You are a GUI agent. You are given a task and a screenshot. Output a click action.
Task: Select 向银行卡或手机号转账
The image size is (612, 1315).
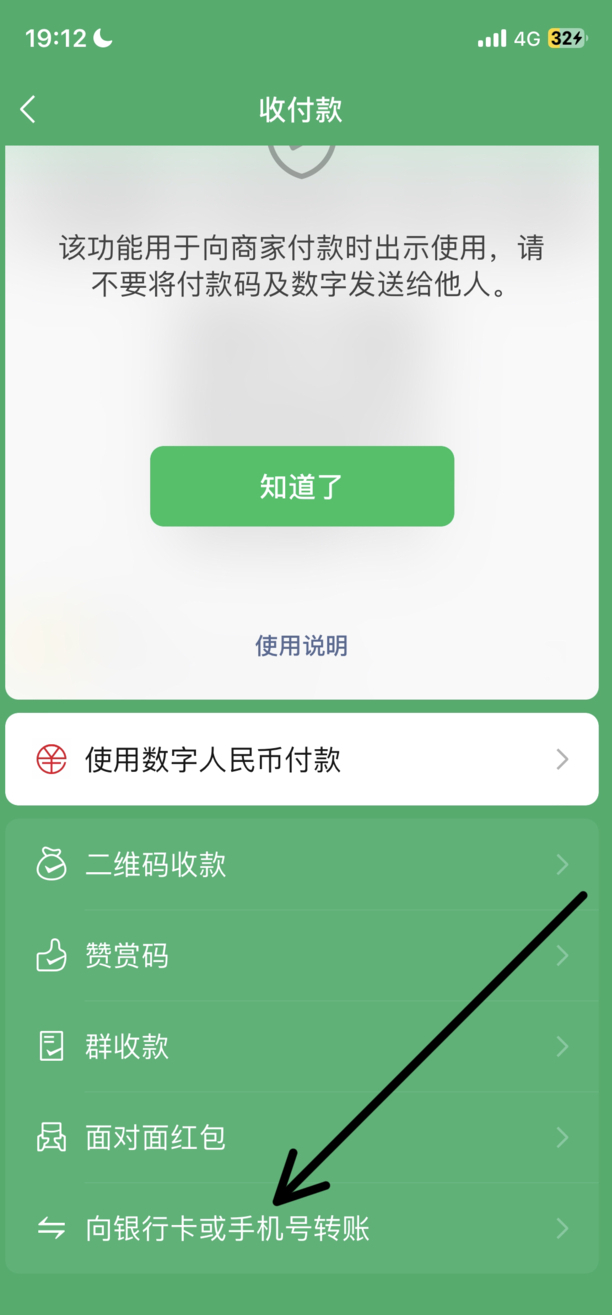(301, 1229)
